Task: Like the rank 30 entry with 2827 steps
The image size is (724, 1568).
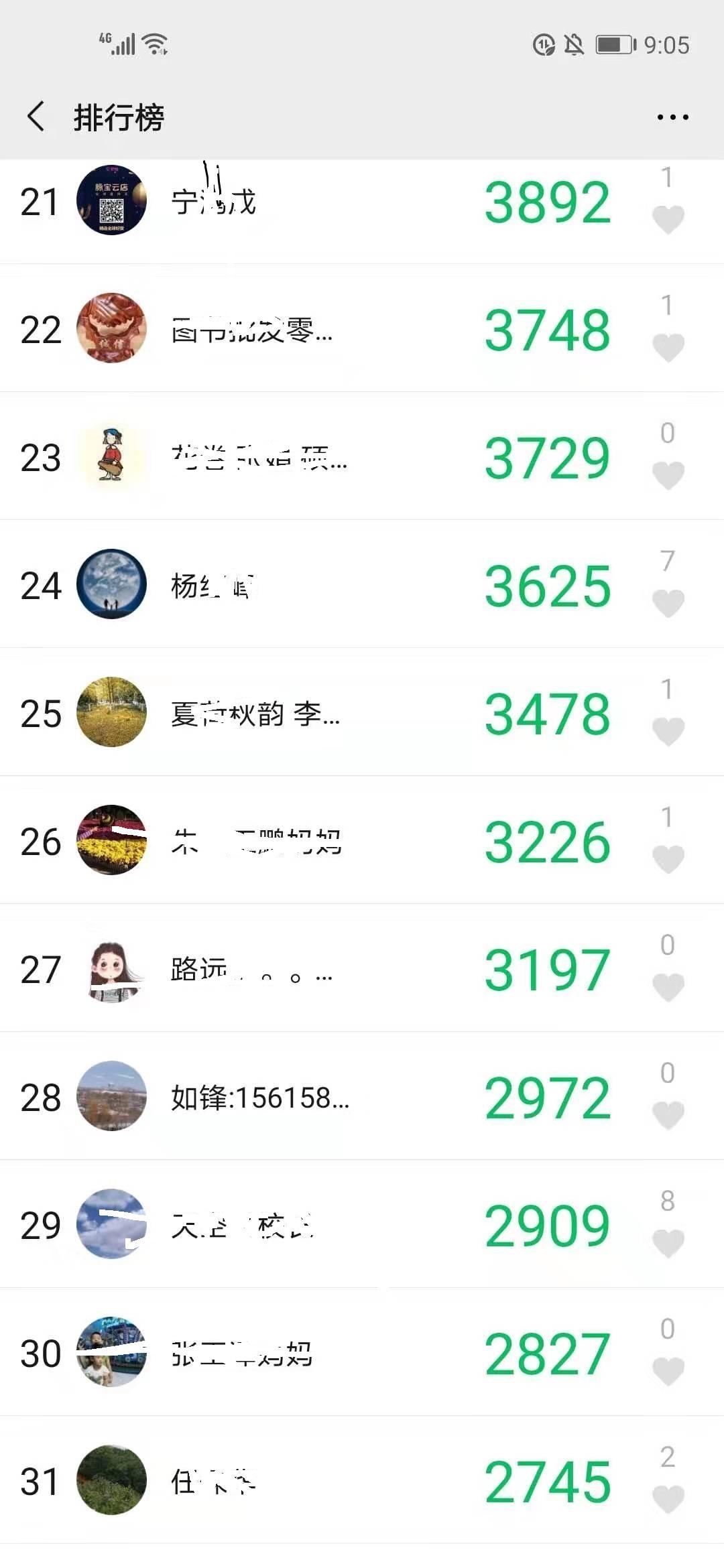Action: [668, 1371]
